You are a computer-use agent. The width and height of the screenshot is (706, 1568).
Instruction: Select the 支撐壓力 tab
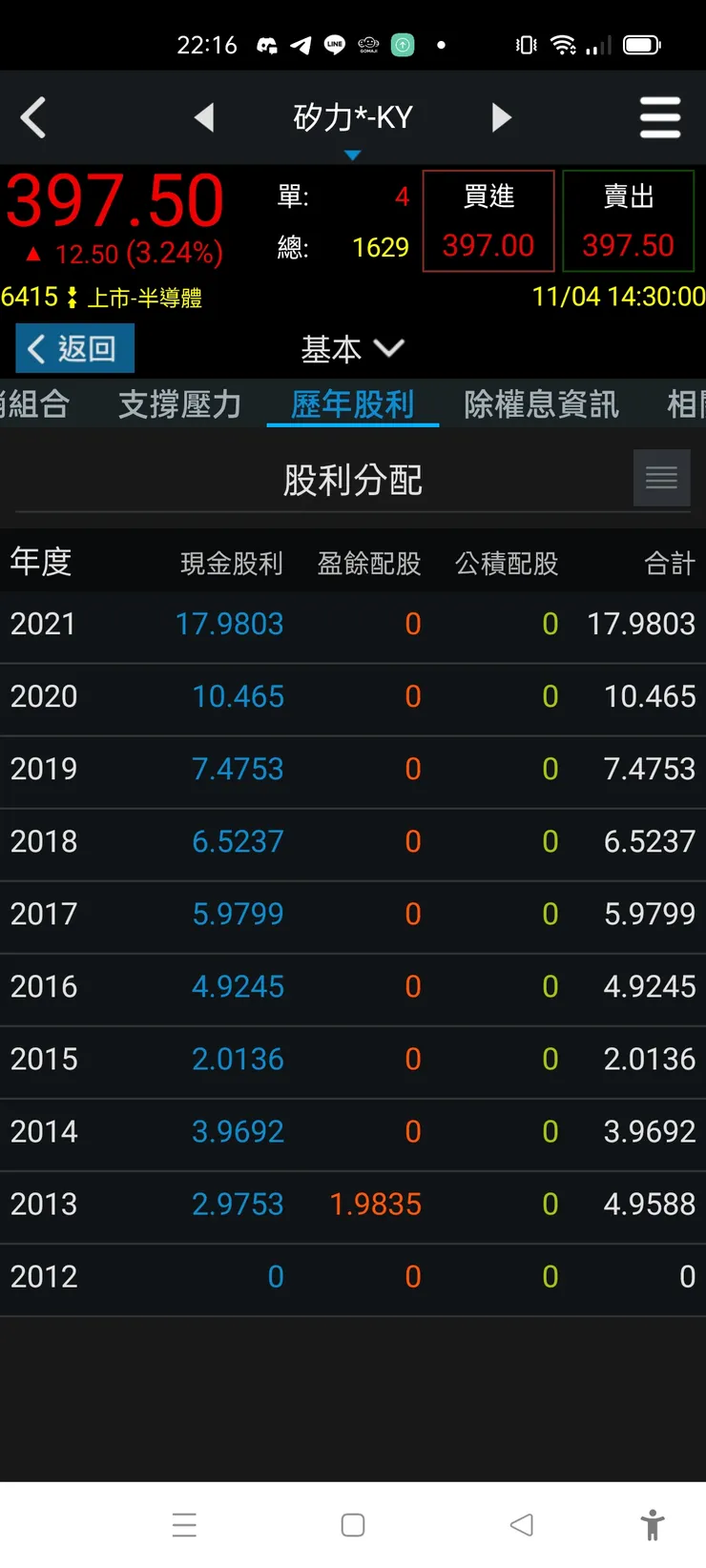tap(178, 404)
